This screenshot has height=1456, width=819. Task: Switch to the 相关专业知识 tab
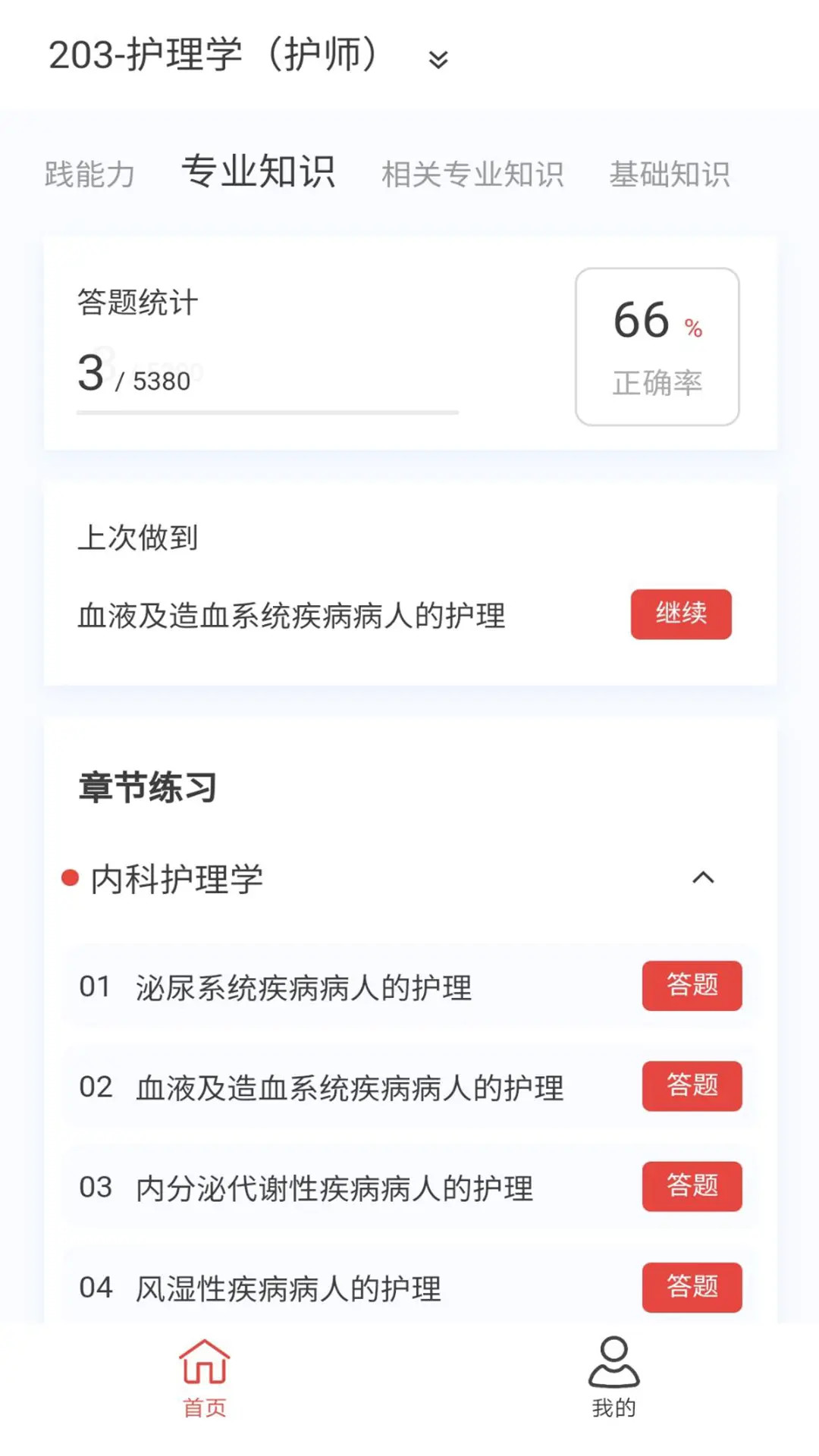472,173
